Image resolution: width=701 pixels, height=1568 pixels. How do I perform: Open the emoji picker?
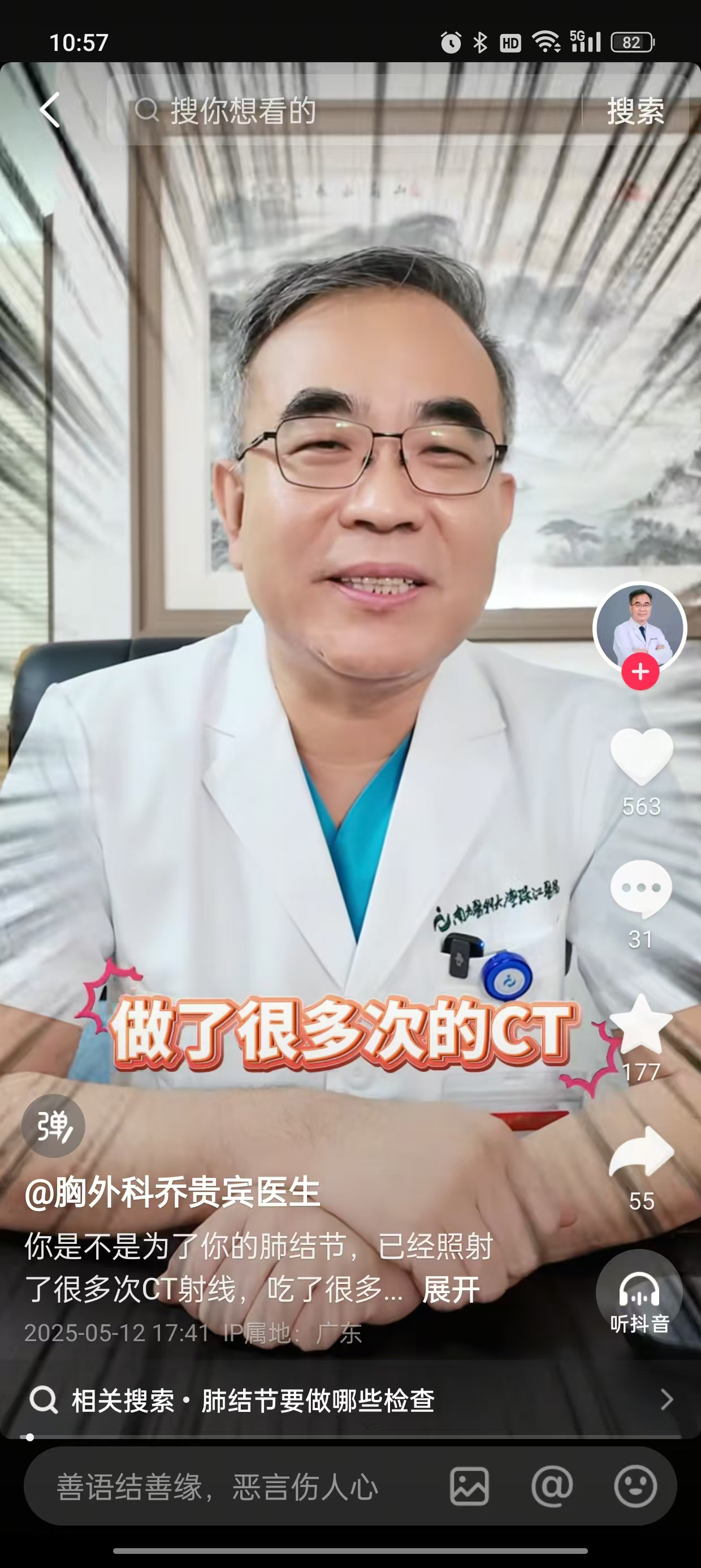pyautogui.click(x=635, y=1487)
